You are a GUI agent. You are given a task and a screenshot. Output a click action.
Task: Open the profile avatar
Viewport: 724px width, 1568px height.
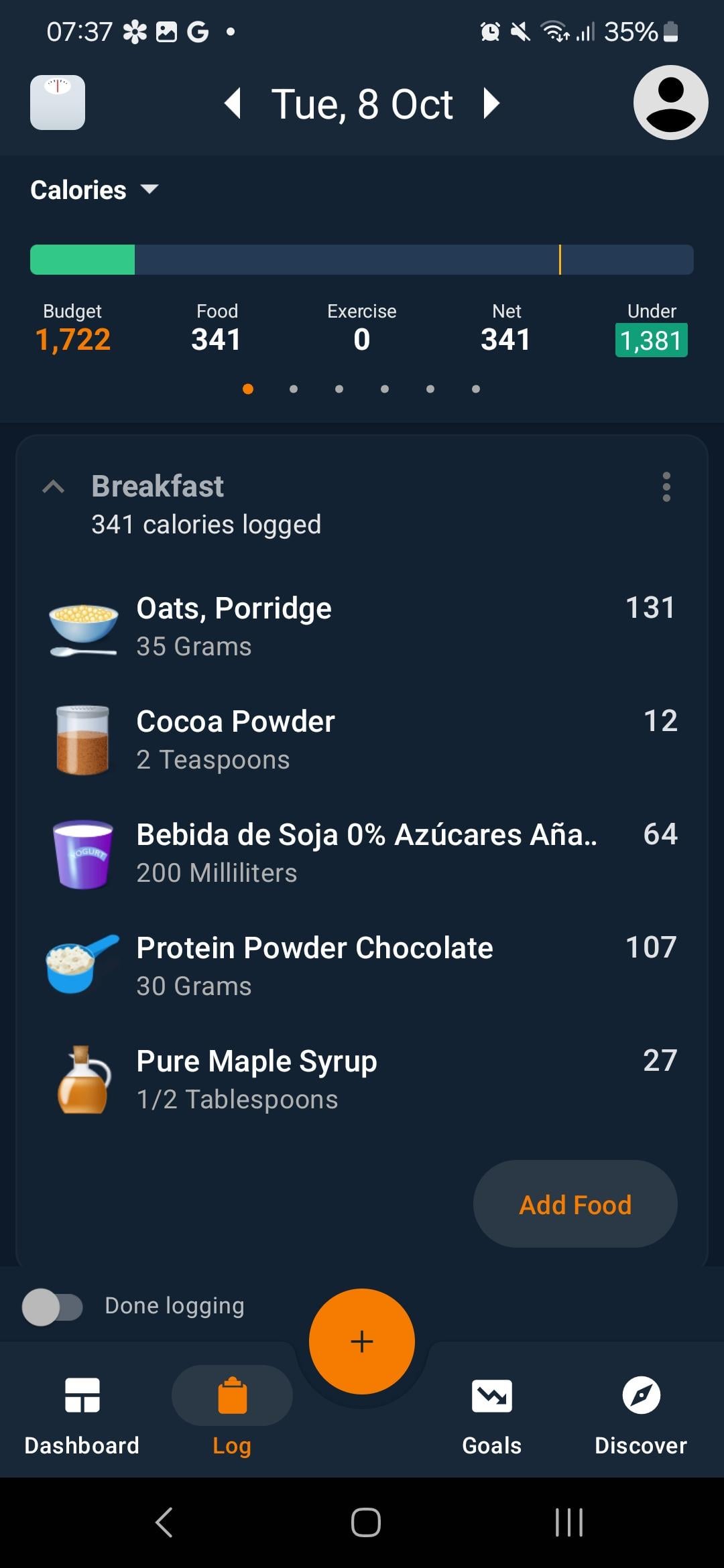[670, 103]
